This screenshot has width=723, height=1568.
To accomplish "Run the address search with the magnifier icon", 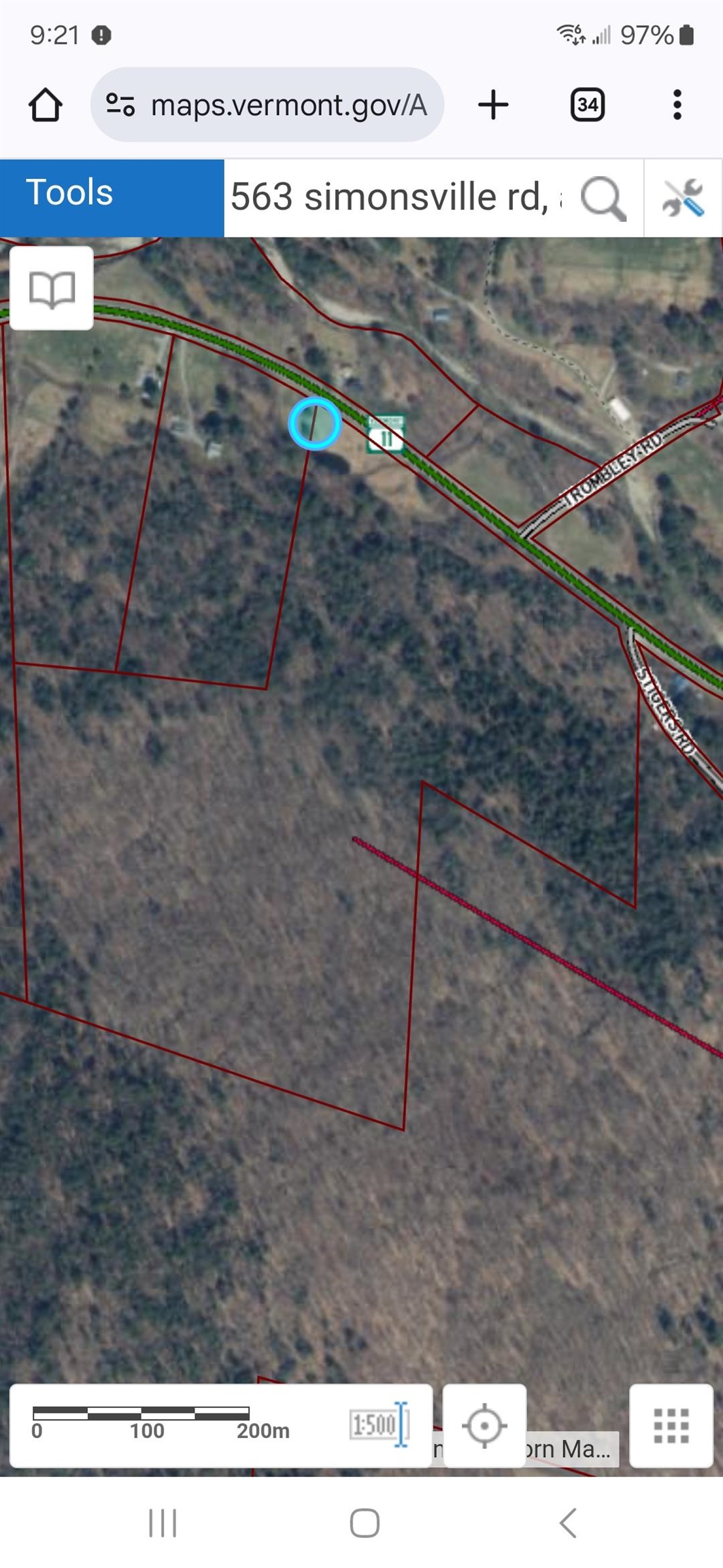I will point(603,199).
